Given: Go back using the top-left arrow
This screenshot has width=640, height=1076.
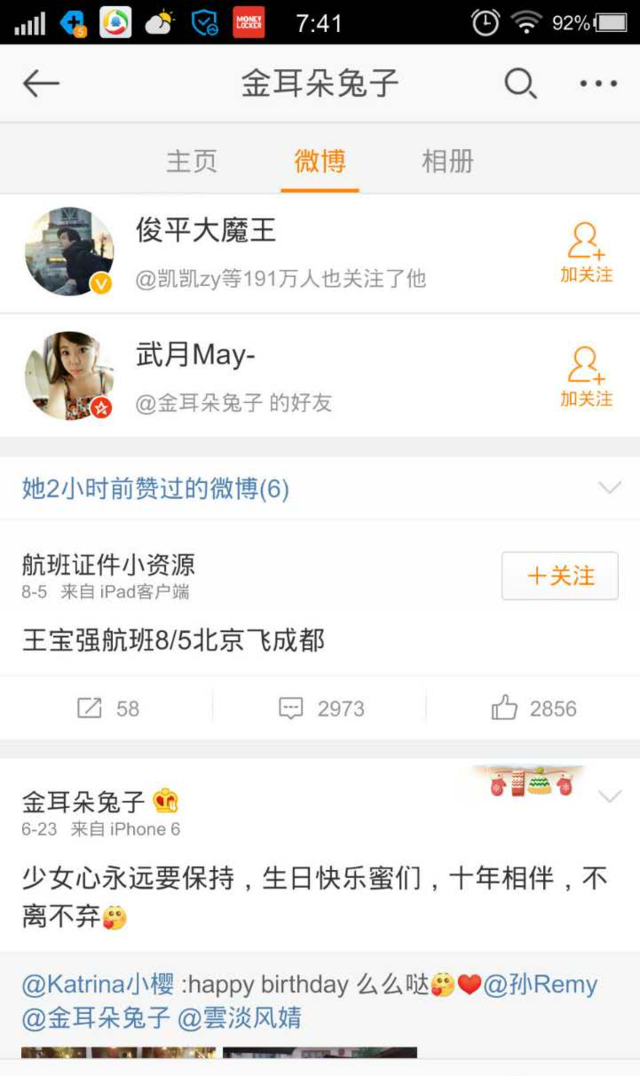Looking at the screenshot, I should point(41,84).
